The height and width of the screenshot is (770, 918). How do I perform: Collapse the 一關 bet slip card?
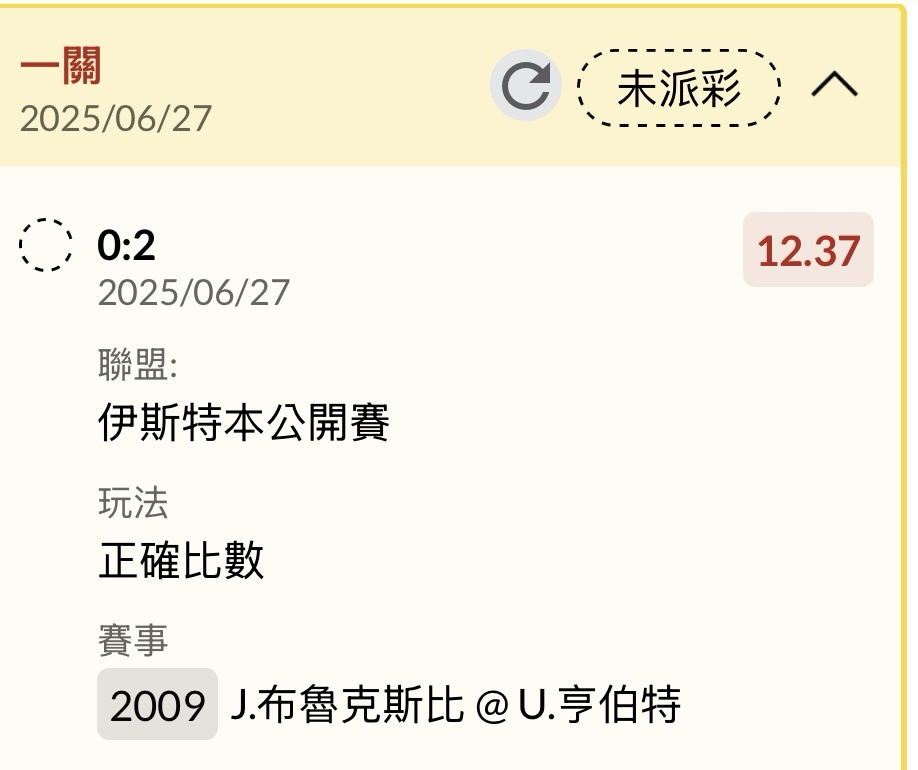pos(834,86)
